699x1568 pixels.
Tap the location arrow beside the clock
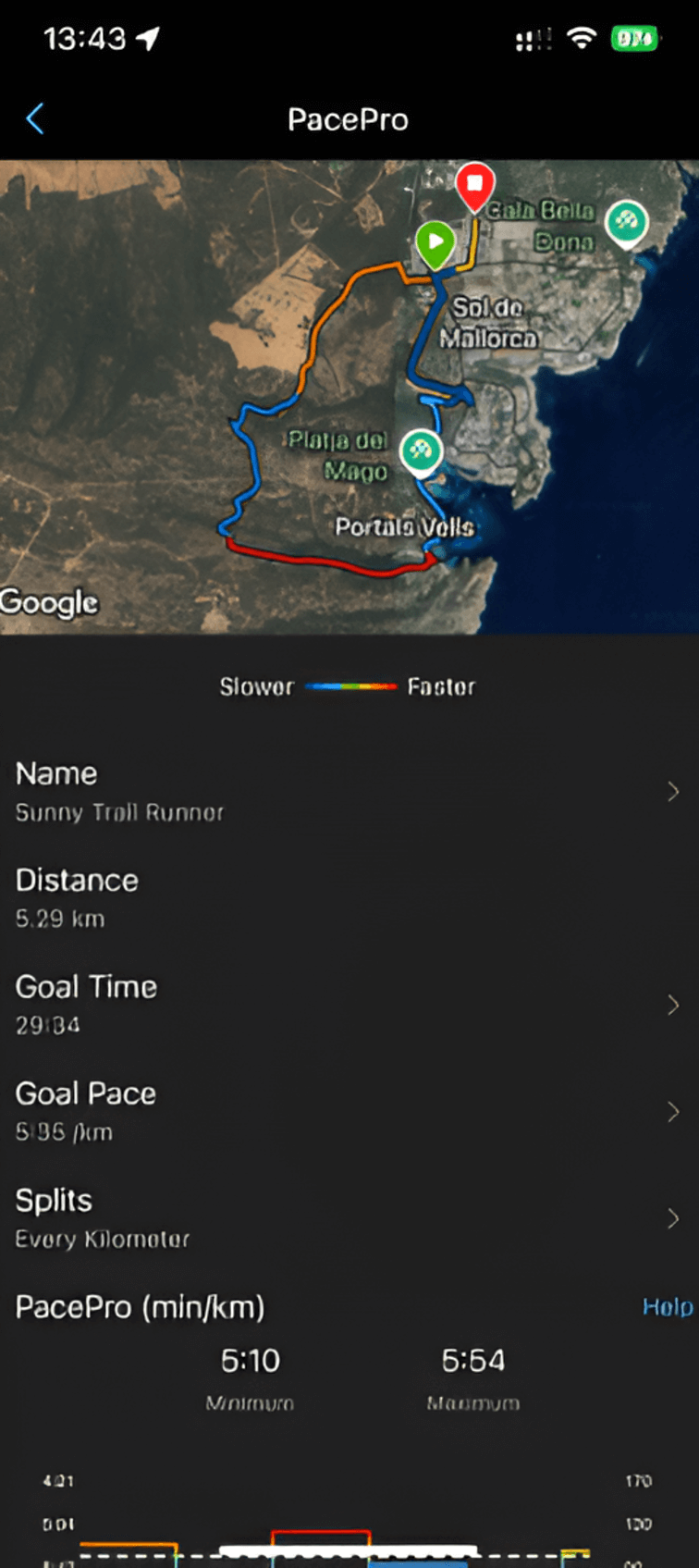[x=147, y=39]
